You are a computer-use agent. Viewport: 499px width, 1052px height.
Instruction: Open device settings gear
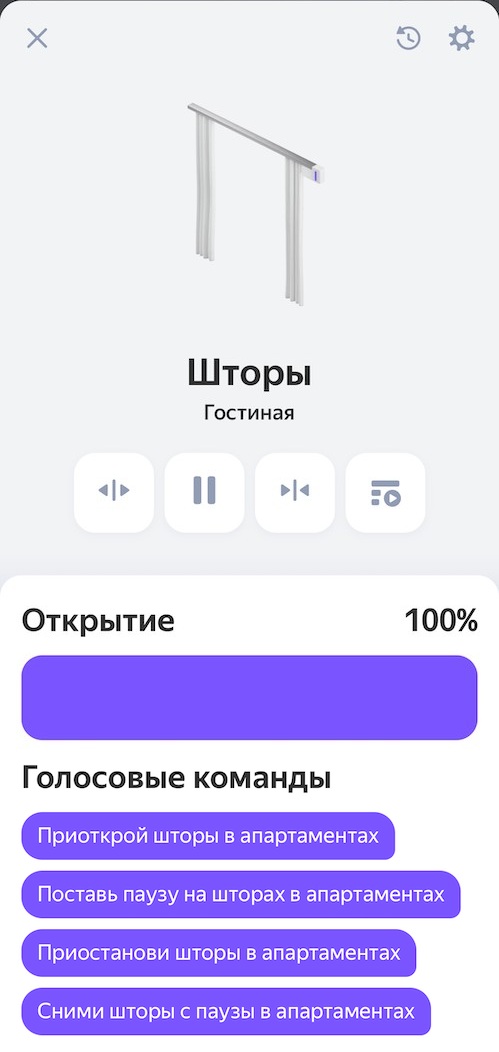coord(461,38)
